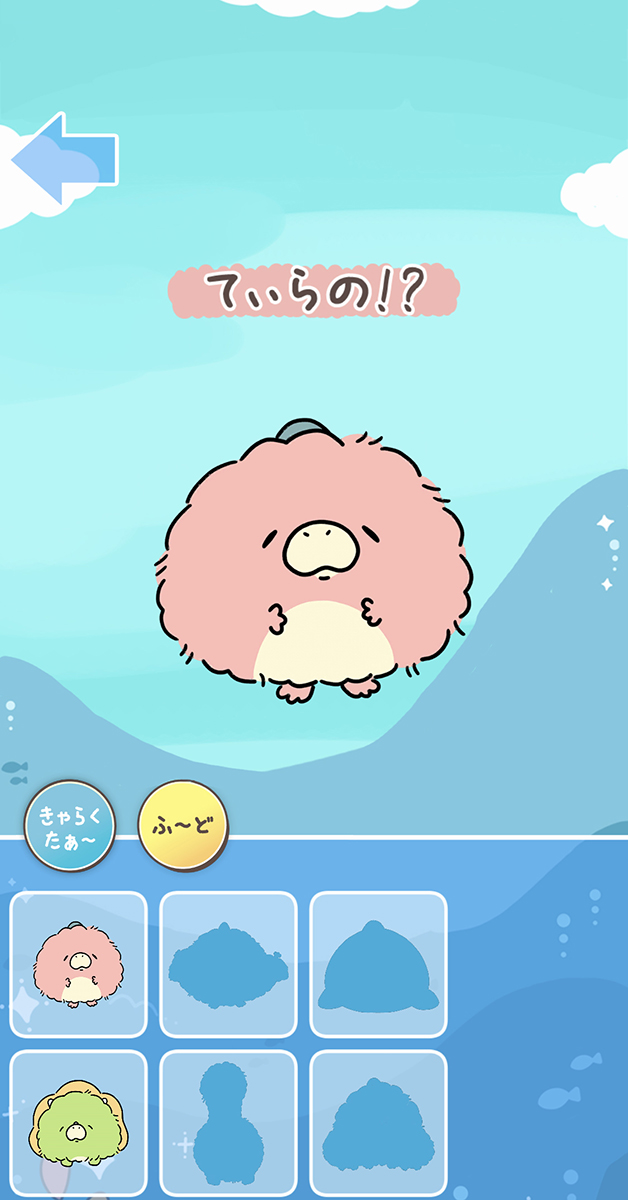
Task: Open the locked dome-shaped silhouette with fins
Action: 378,964
